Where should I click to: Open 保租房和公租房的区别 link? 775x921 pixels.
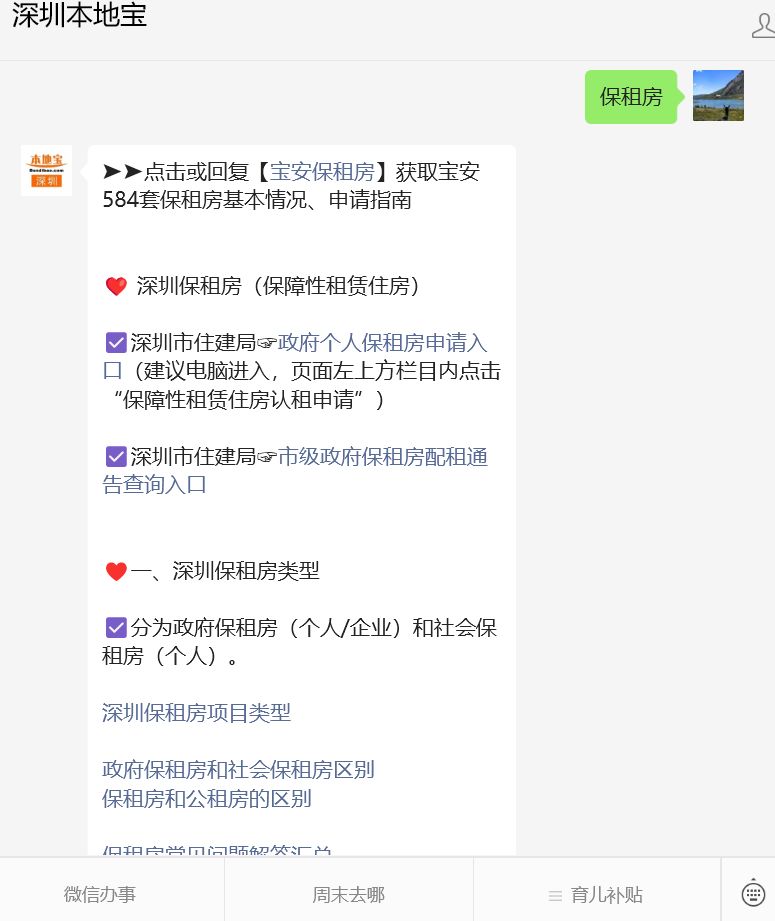tap(206, 799)
